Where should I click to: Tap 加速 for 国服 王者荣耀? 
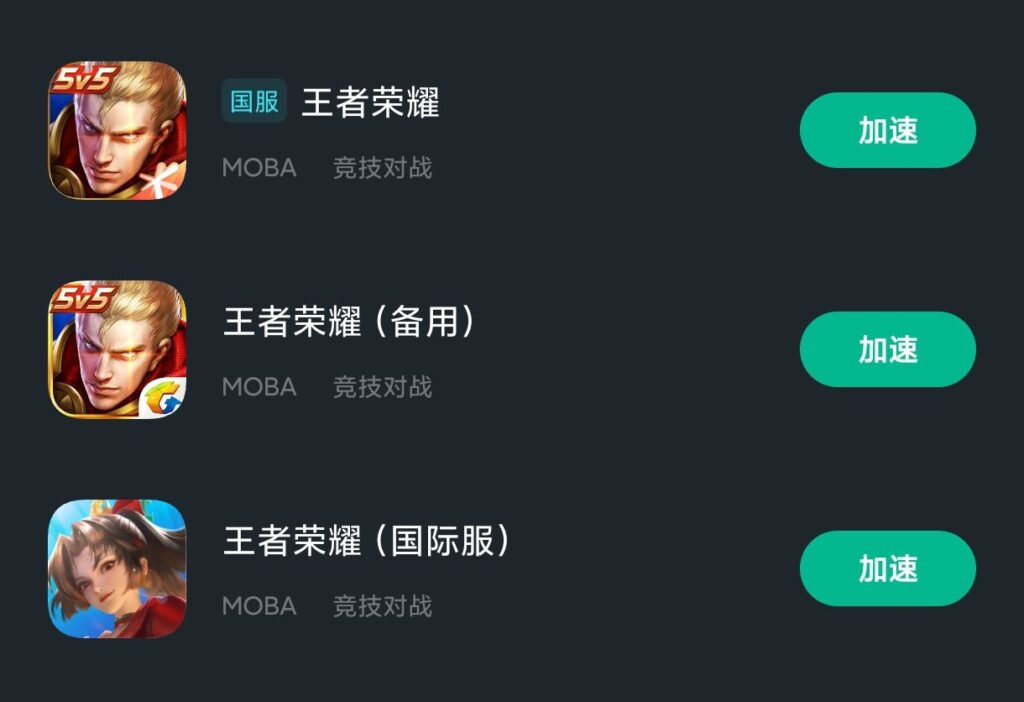coord(887,130)
